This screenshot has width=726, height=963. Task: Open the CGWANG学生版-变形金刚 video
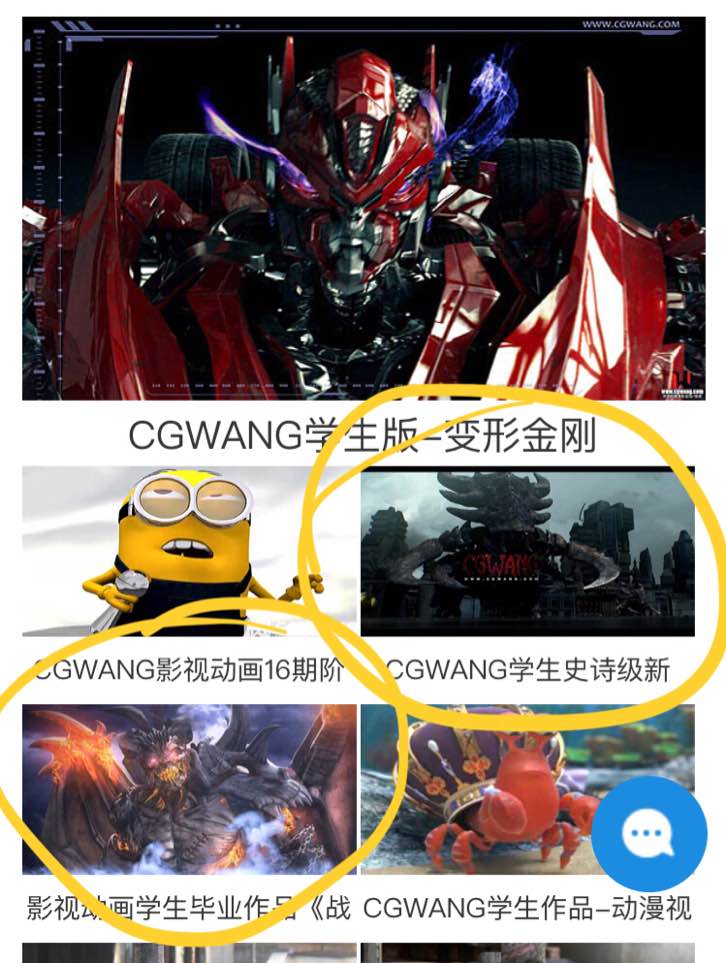363,210
